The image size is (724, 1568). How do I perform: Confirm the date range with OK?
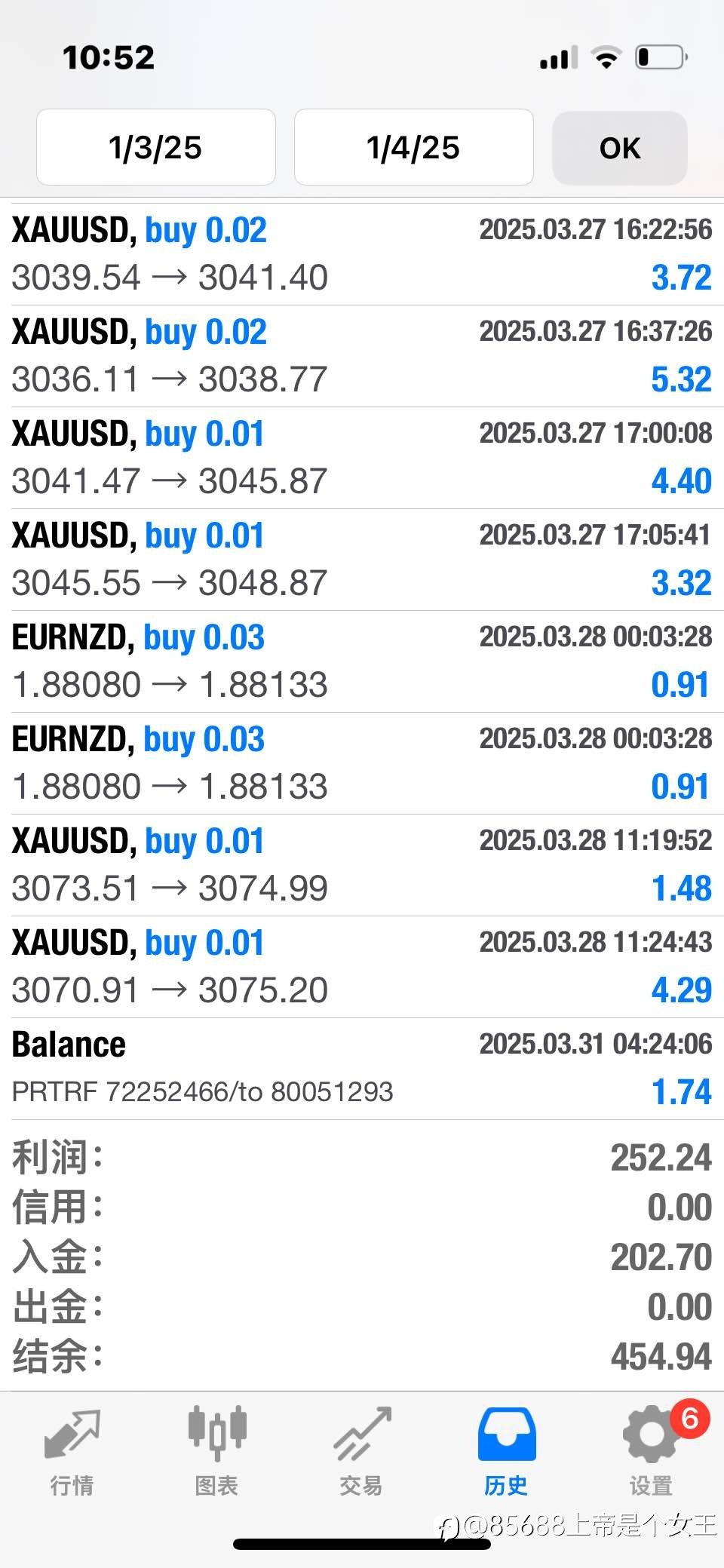(620, 148)
